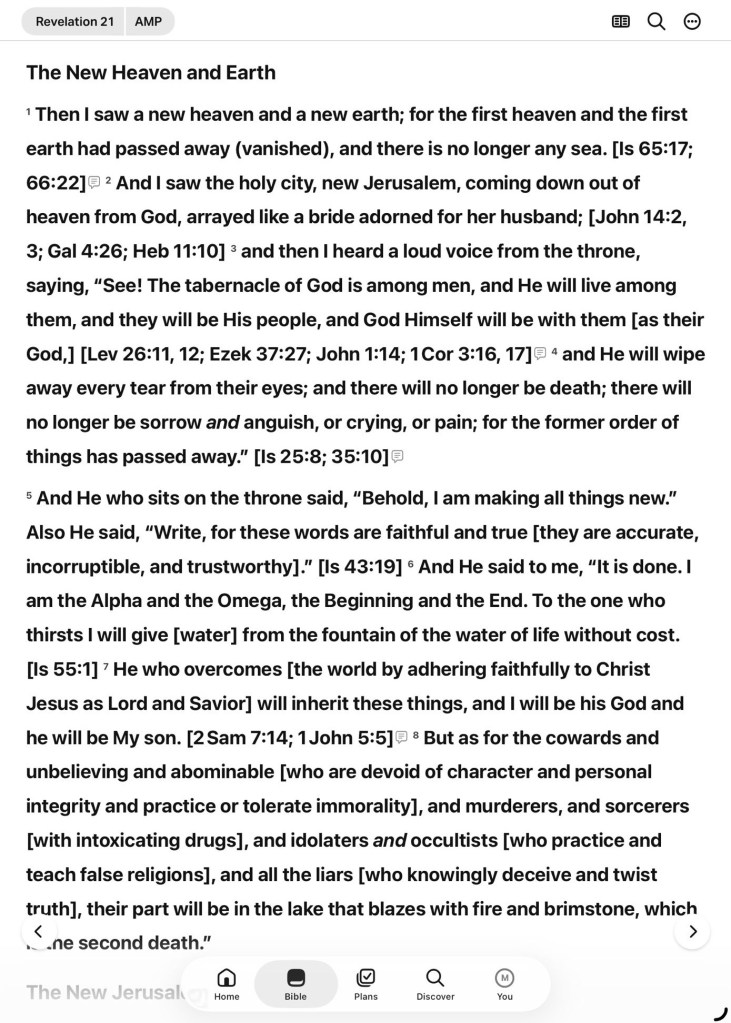View footnote after Is 66:22 reference
731x1023 pixels.
pyautogui.click(x=94, y=182)
